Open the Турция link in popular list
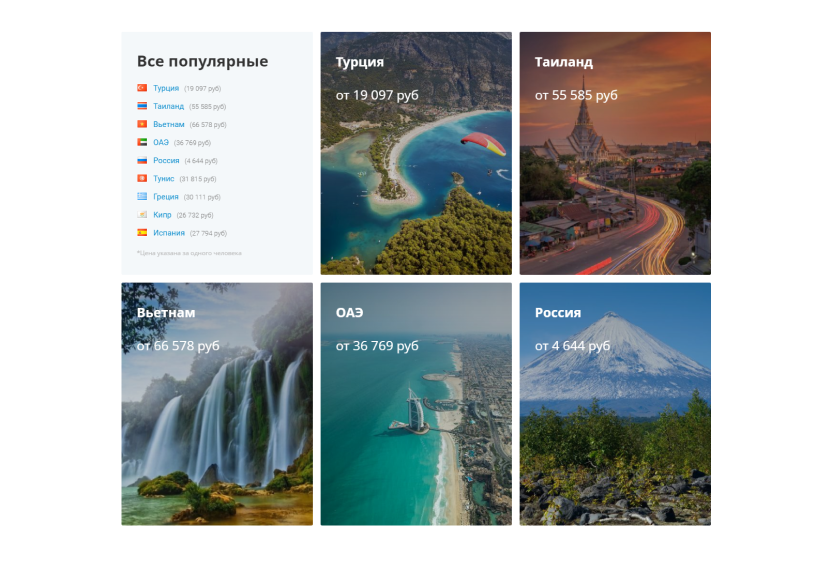 coord(166,89)
